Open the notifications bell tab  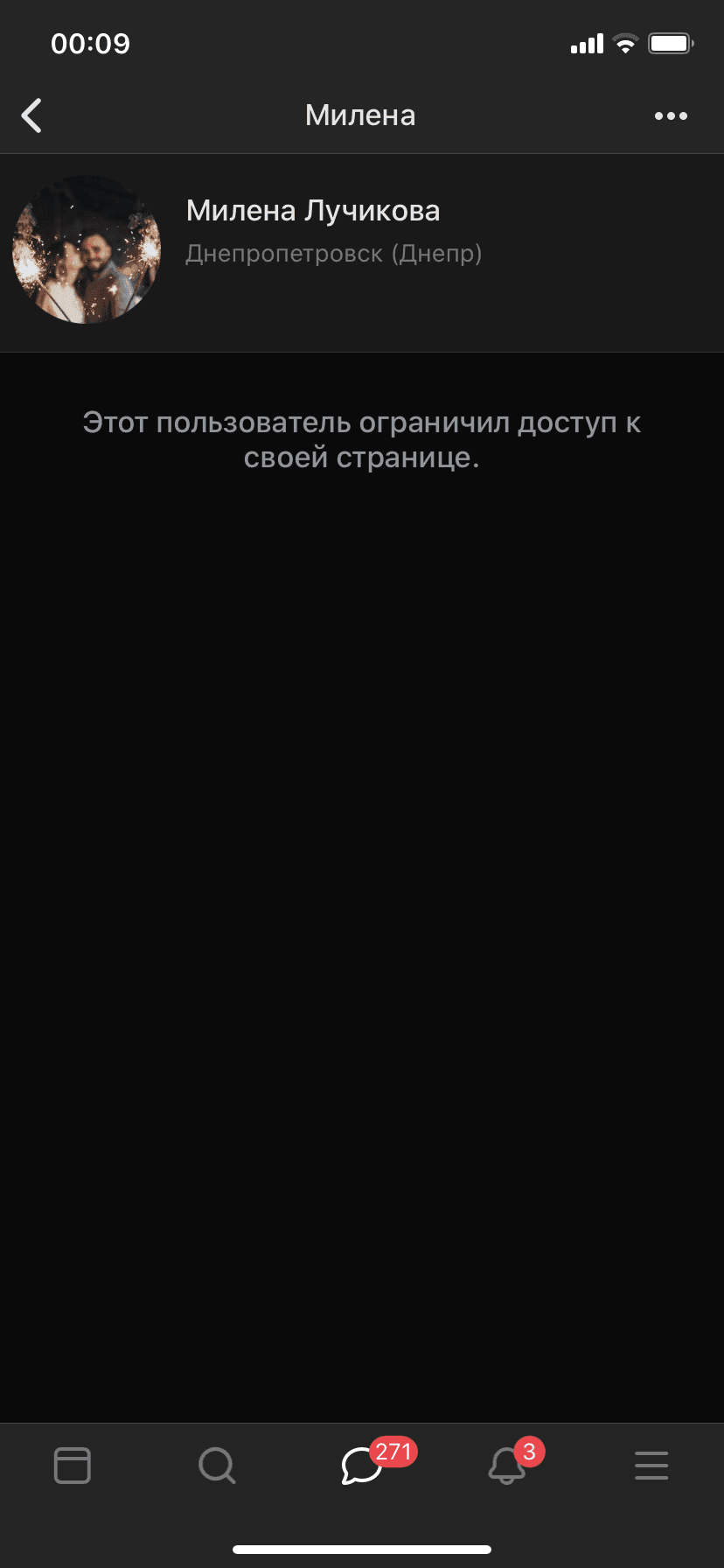507,1466
